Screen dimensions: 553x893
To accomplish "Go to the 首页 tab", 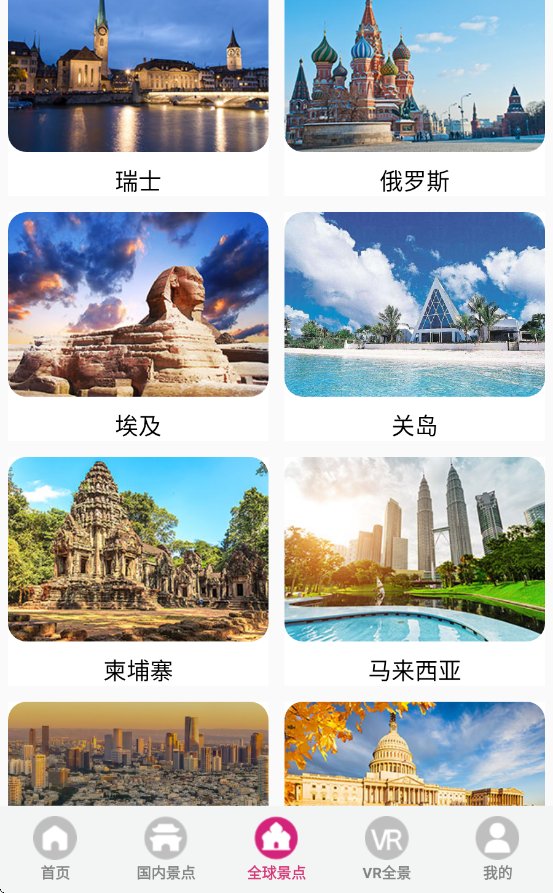I will (55, 849).
